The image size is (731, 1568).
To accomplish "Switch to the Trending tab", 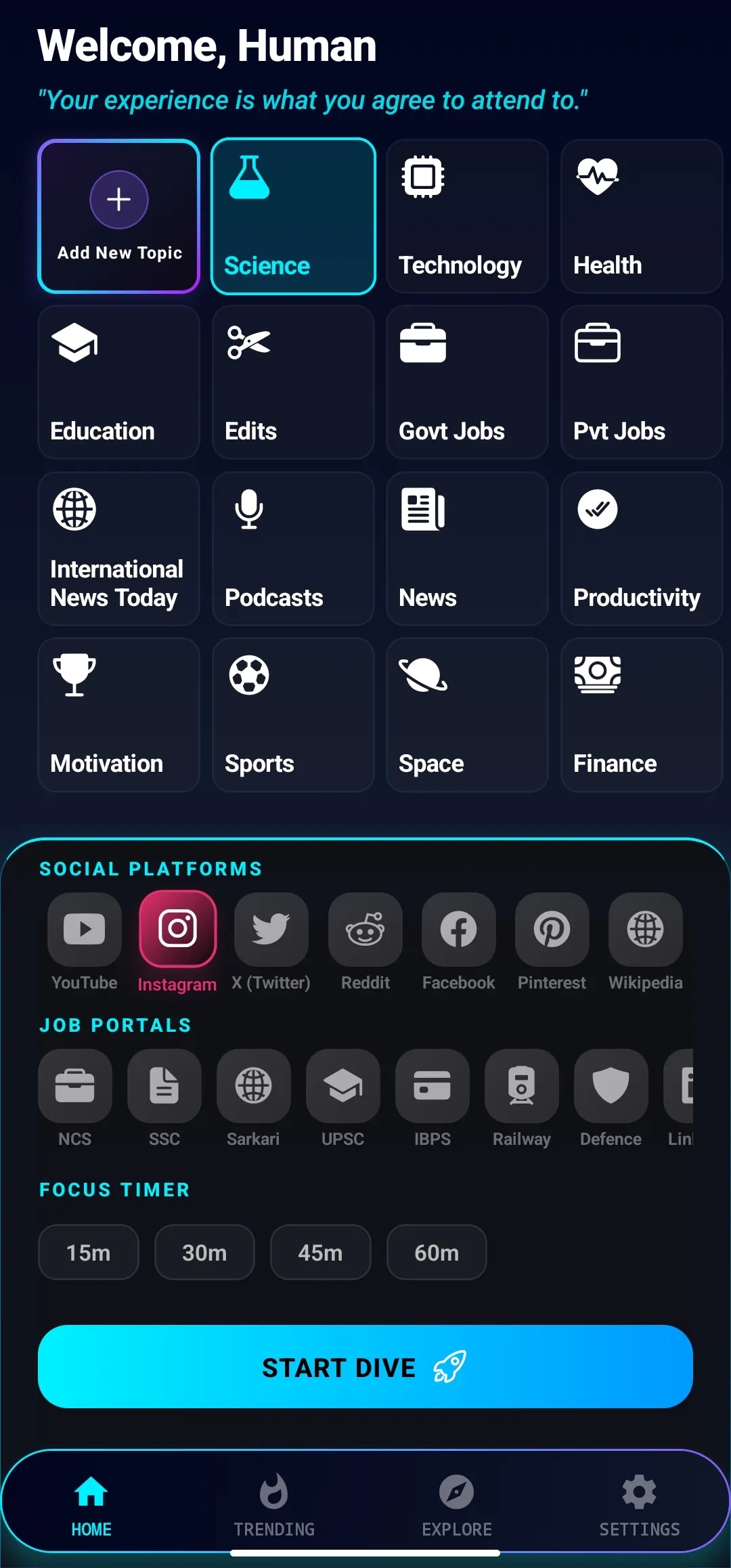I will pos(274,1503).
